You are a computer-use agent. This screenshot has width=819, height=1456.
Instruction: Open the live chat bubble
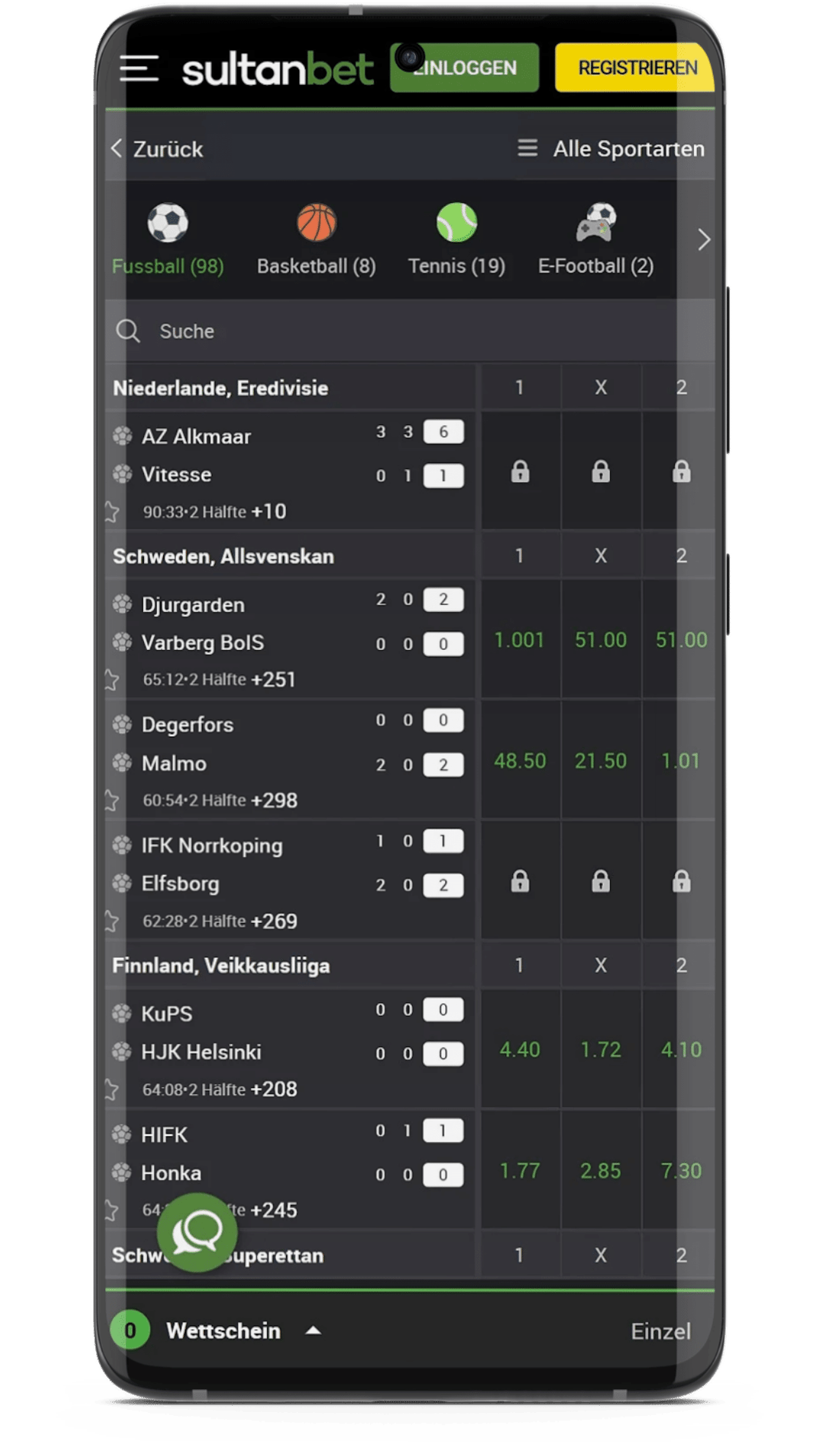pos(197,1232)
